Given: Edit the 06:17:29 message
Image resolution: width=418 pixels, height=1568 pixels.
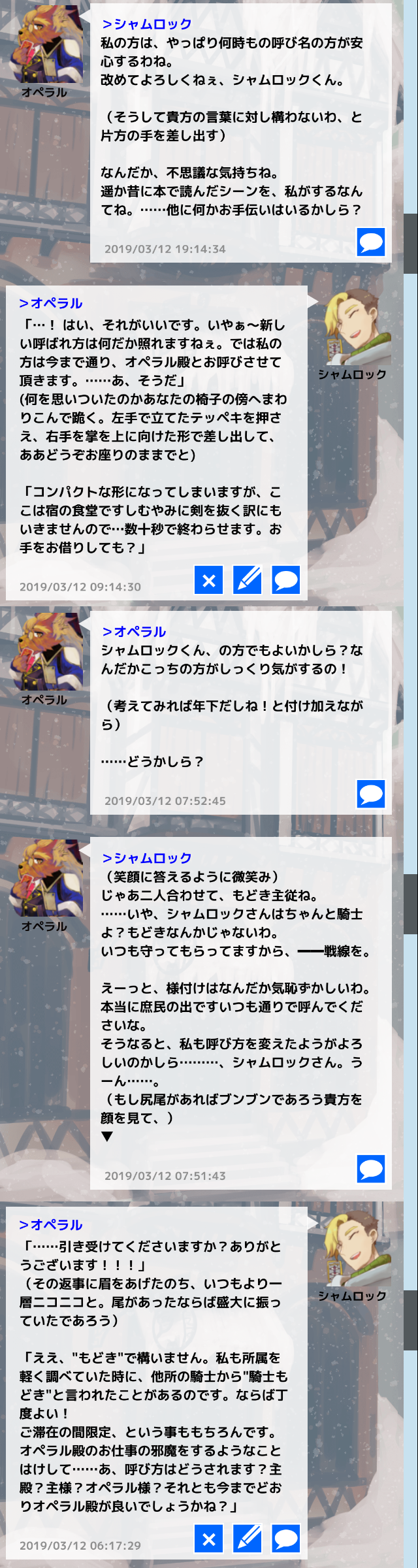Looking at the screenshot, I should [248, 1539].
